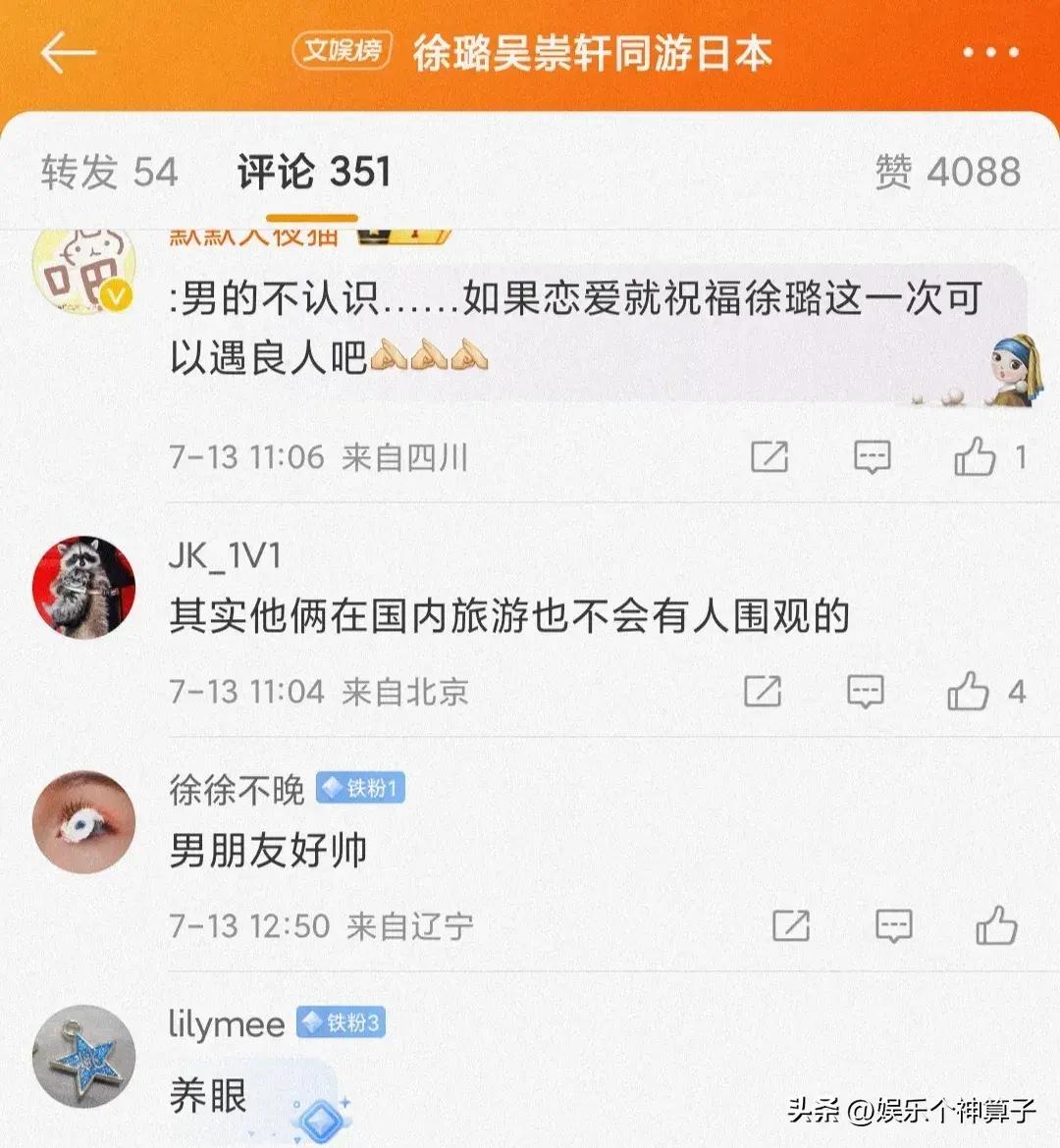Reply to JK_1V1's comment
This screenshot has width=1060, height=1148.
pos(865,692)
